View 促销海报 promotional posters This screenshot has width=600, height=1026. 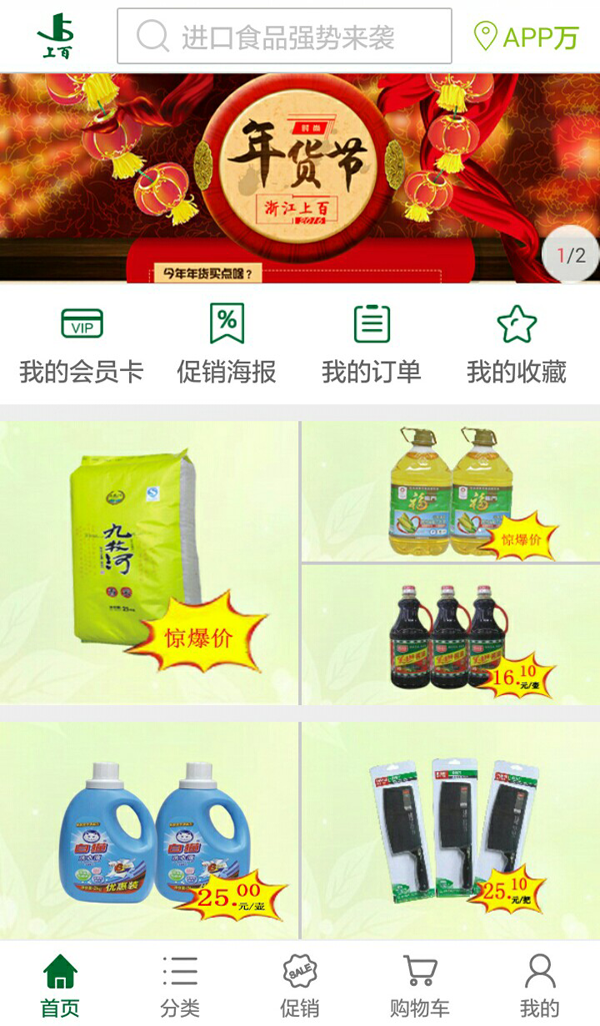(226, 345)
